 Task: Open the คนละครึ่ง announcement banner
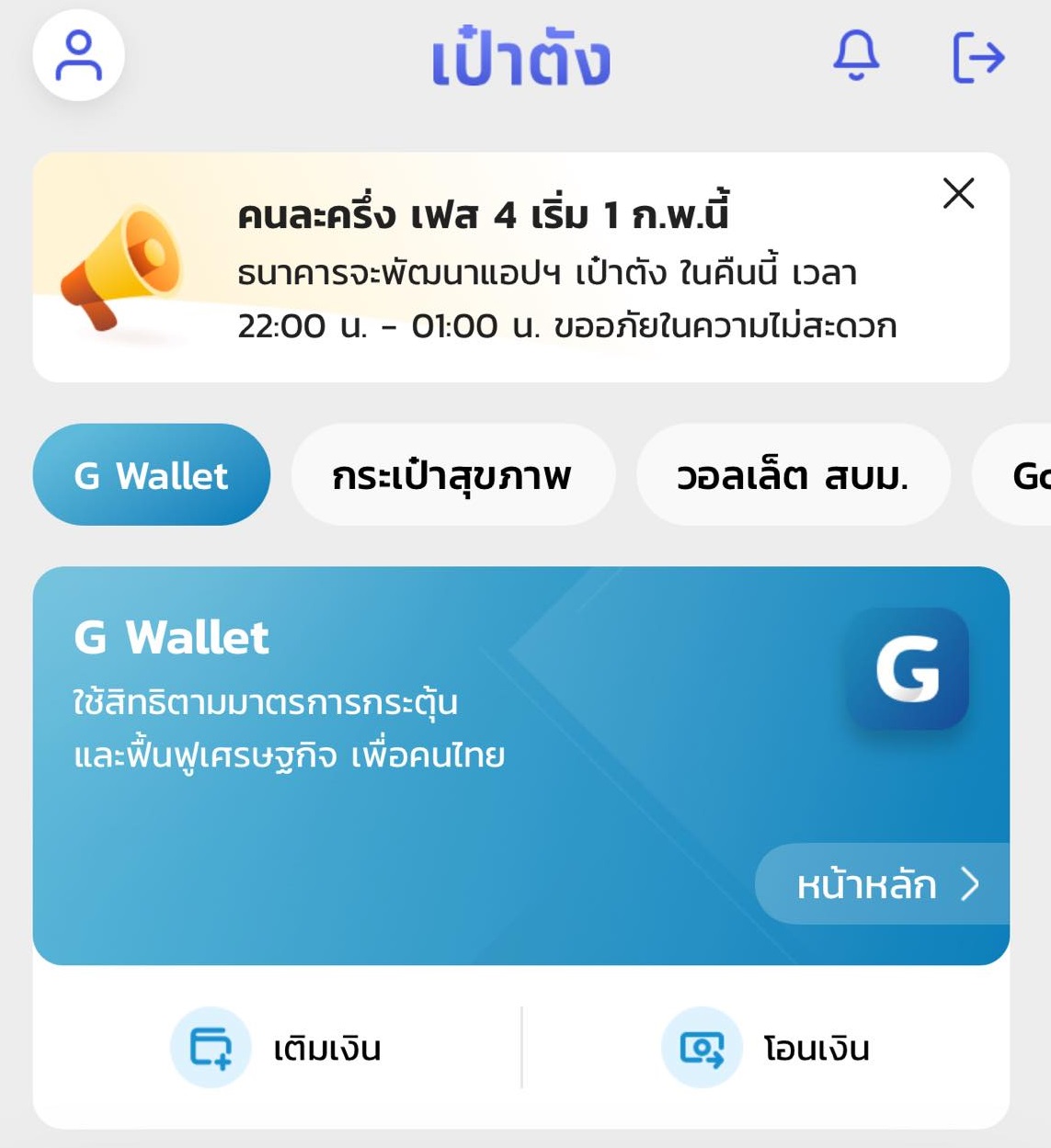524,267
